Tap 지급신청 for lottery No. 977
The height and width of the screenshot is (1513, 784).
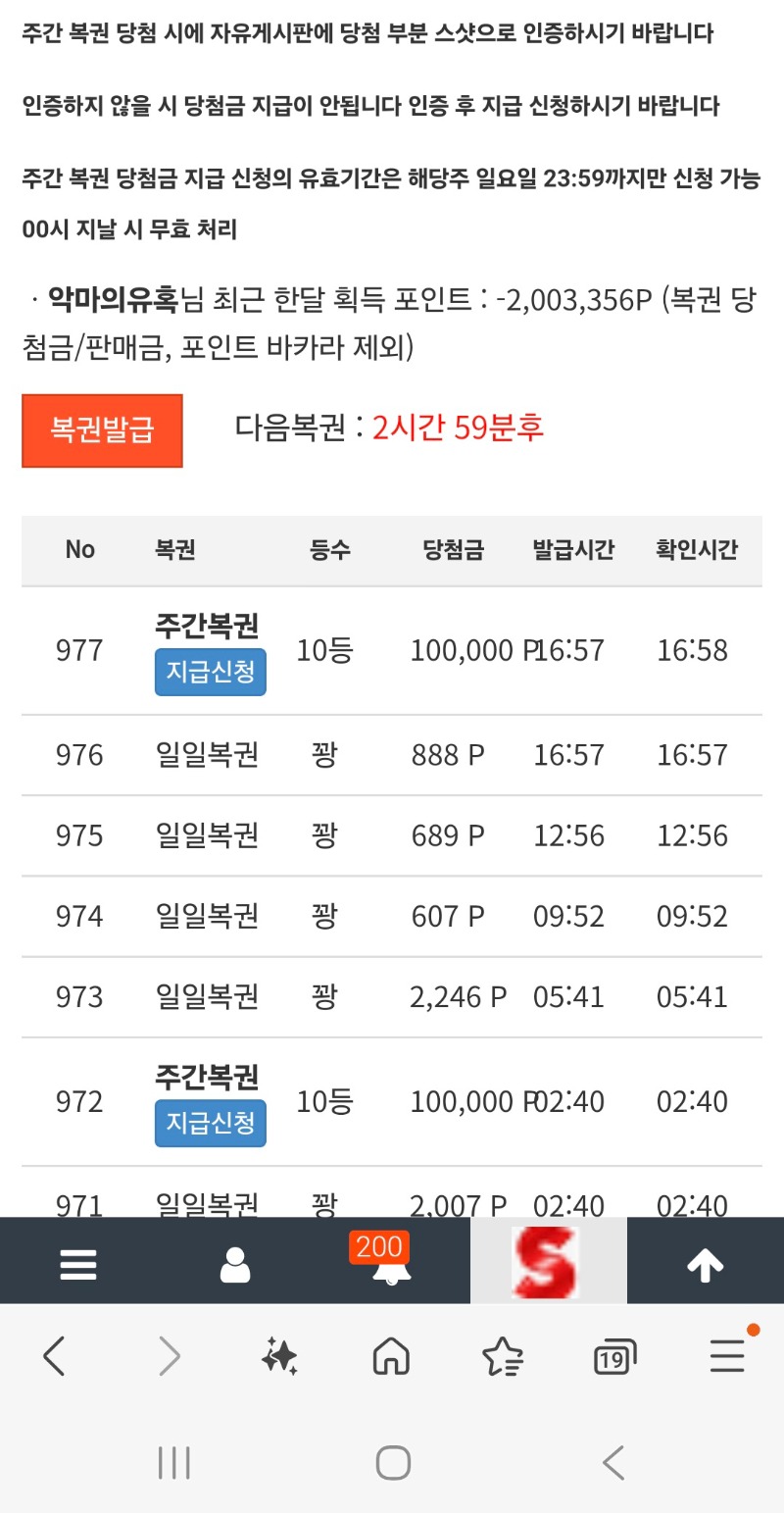click(x=211, y=672)
